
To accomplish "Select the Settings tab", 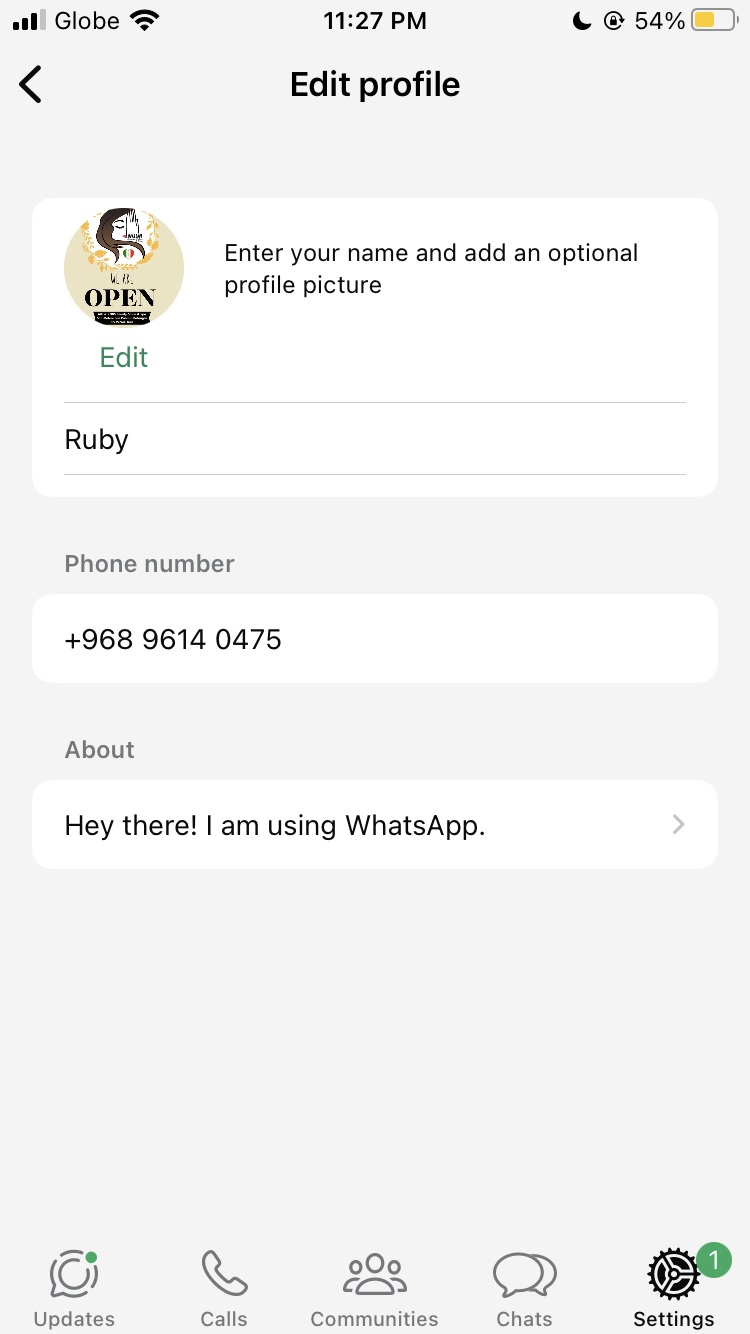I will point(675,1289).
